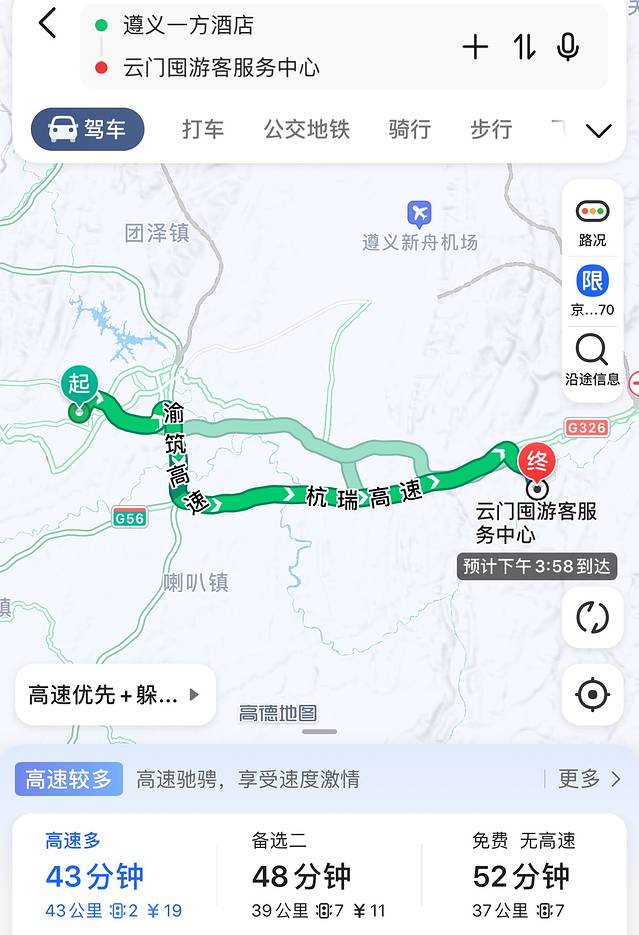Swap start and destination
The height and width of the screenshot is (935, 639).
[x=525, y=47]
